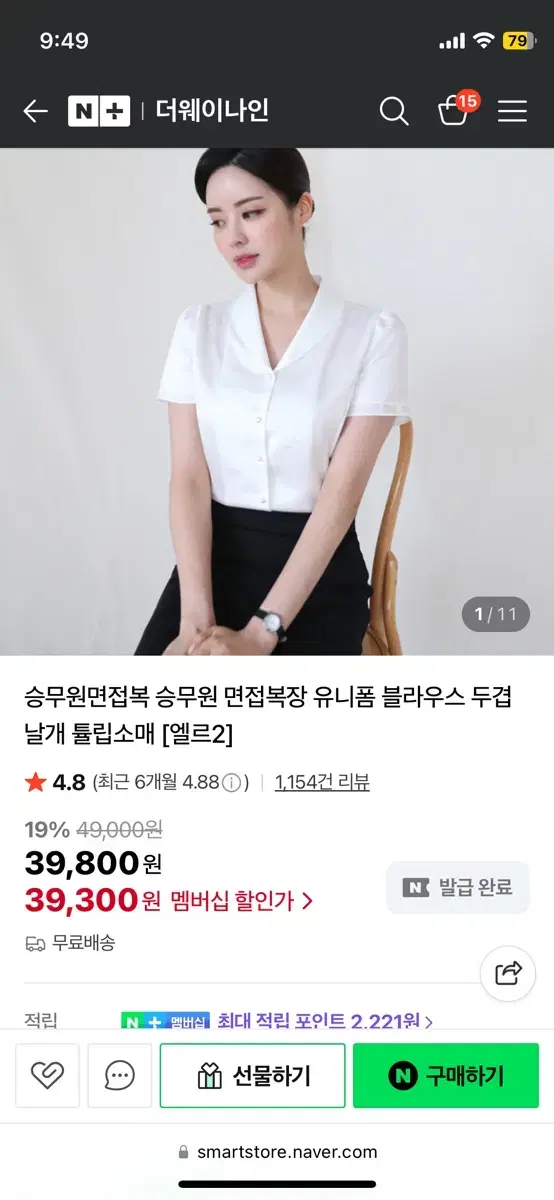Tap 구매하기 to purchase
Image resolution: width=554 pixels, height=1200 pixels.
(x=446, y=1076)
